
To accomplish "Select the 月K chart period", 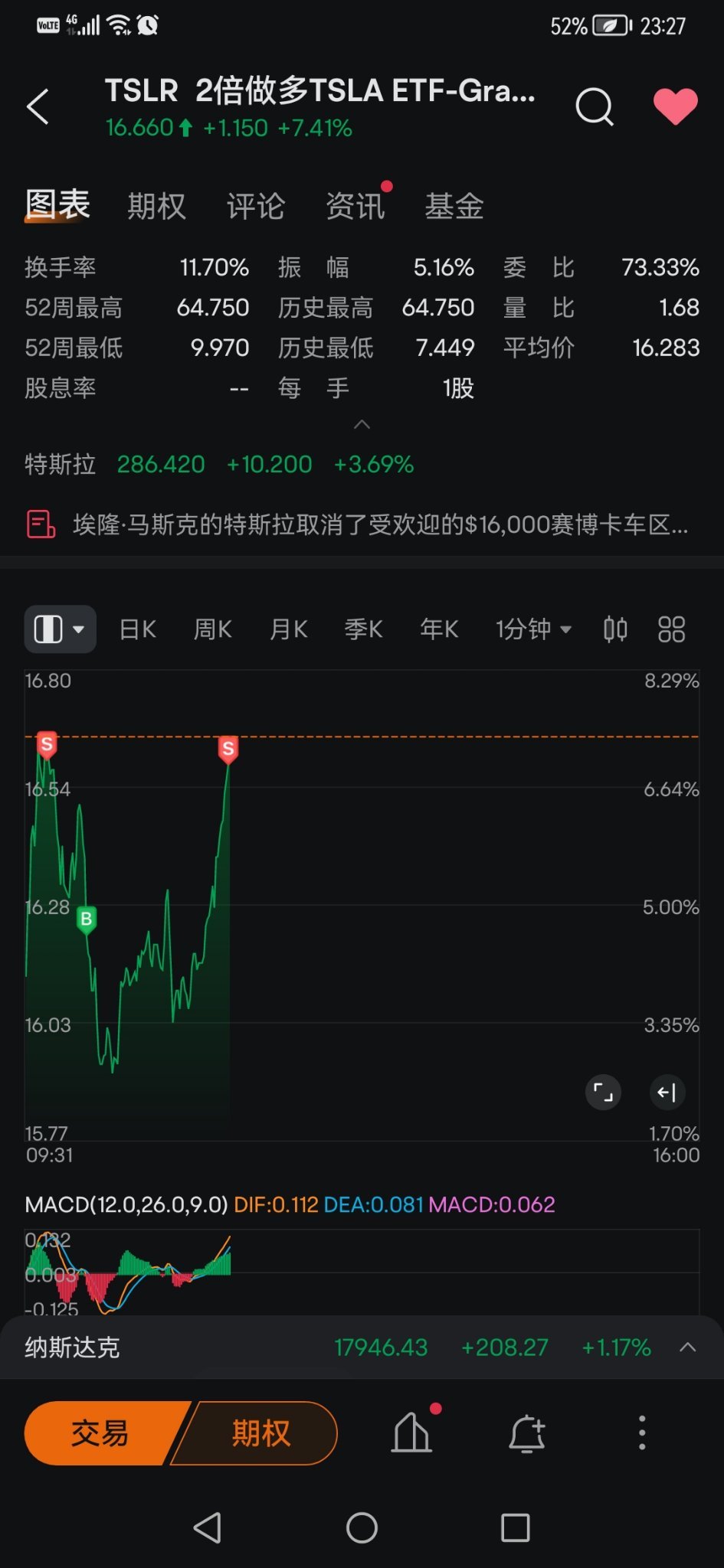I will click(x=289, y=629).
